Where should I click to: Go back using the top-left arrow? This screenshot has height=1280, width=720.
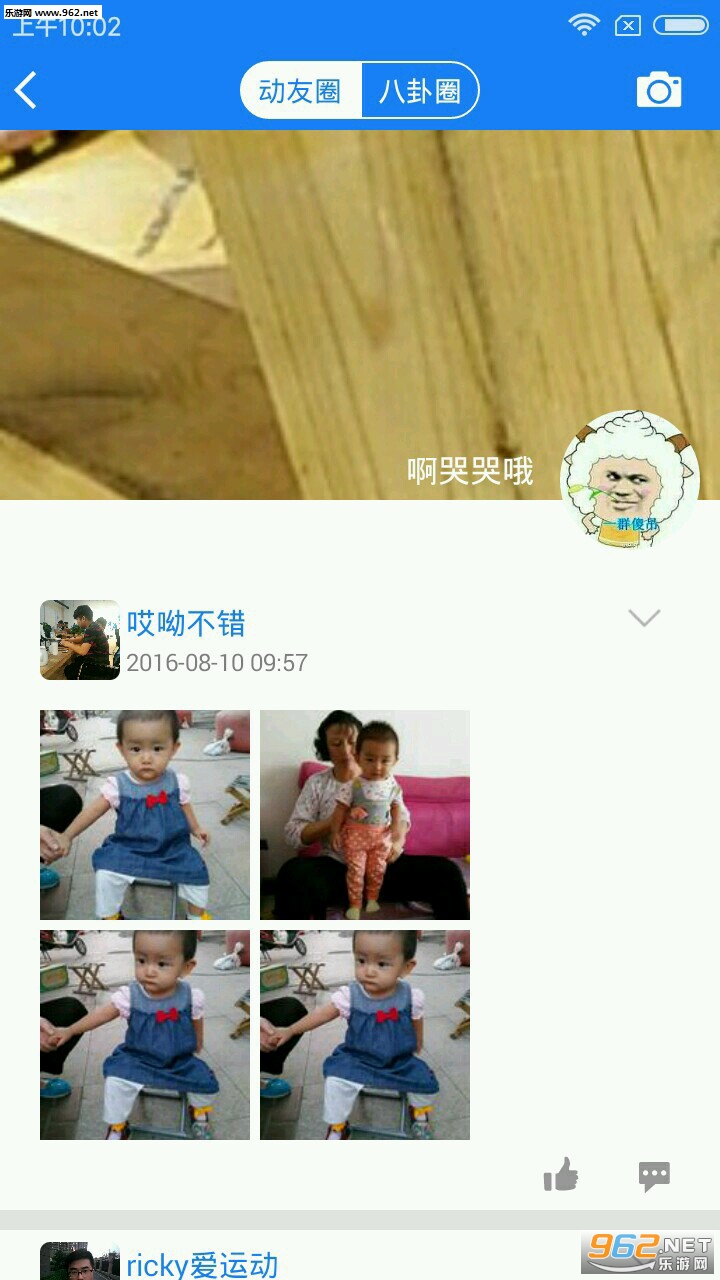27,91
